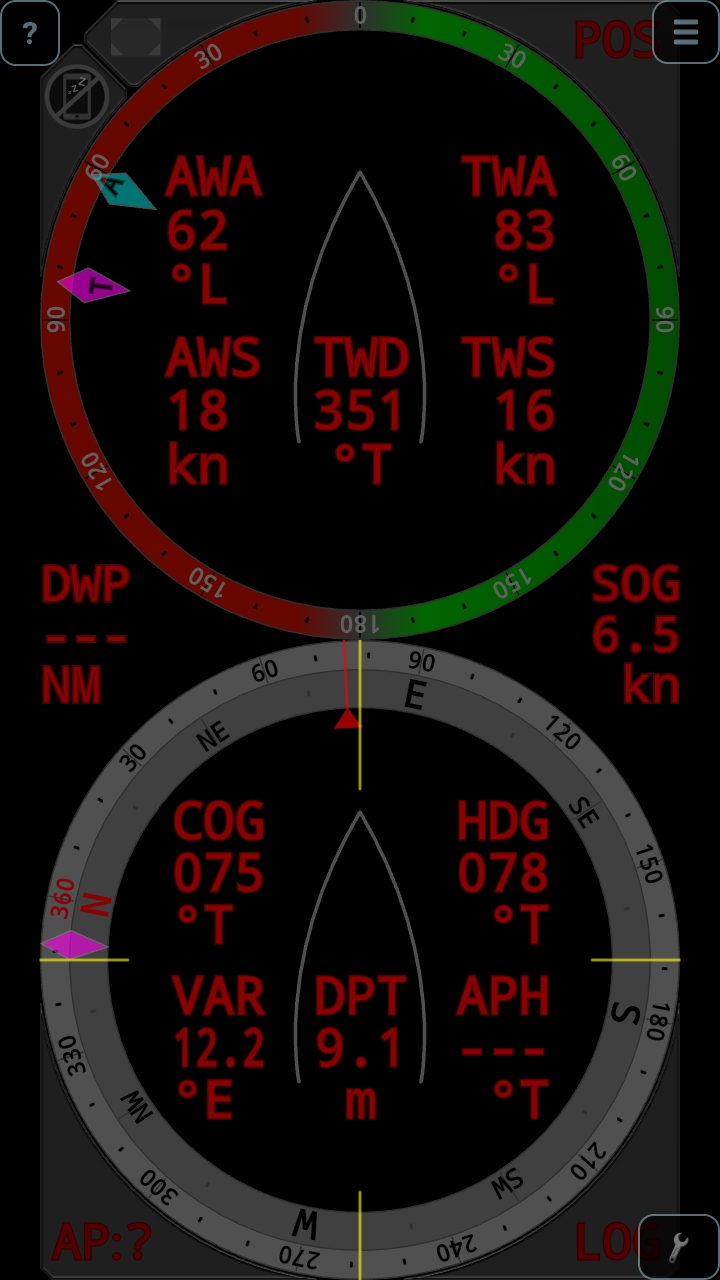Open the help question mark button
Viewport: 720px width, 1280px height.
point(30,33)
